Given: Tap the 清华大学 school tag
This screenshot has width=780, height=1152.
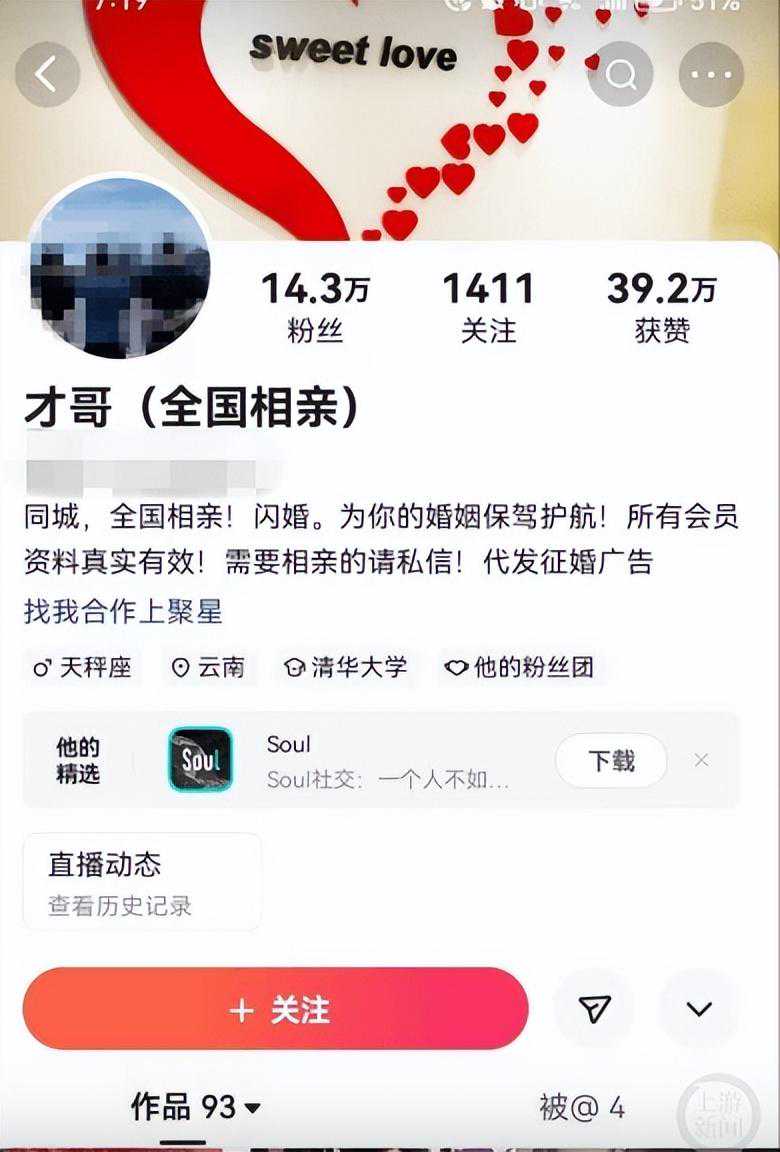Looking at the screenshot, I should pos(346,667).
